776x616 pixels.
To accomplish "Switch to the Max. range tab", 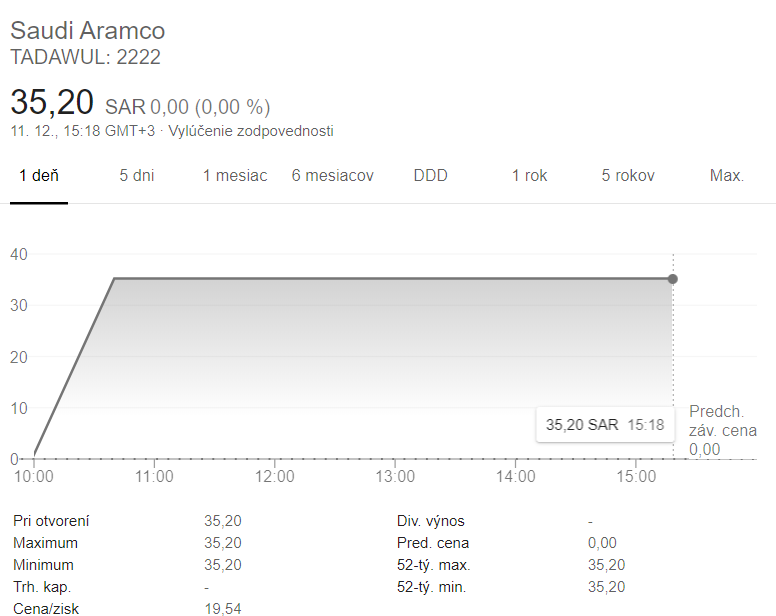I will [x=727, y=176].
